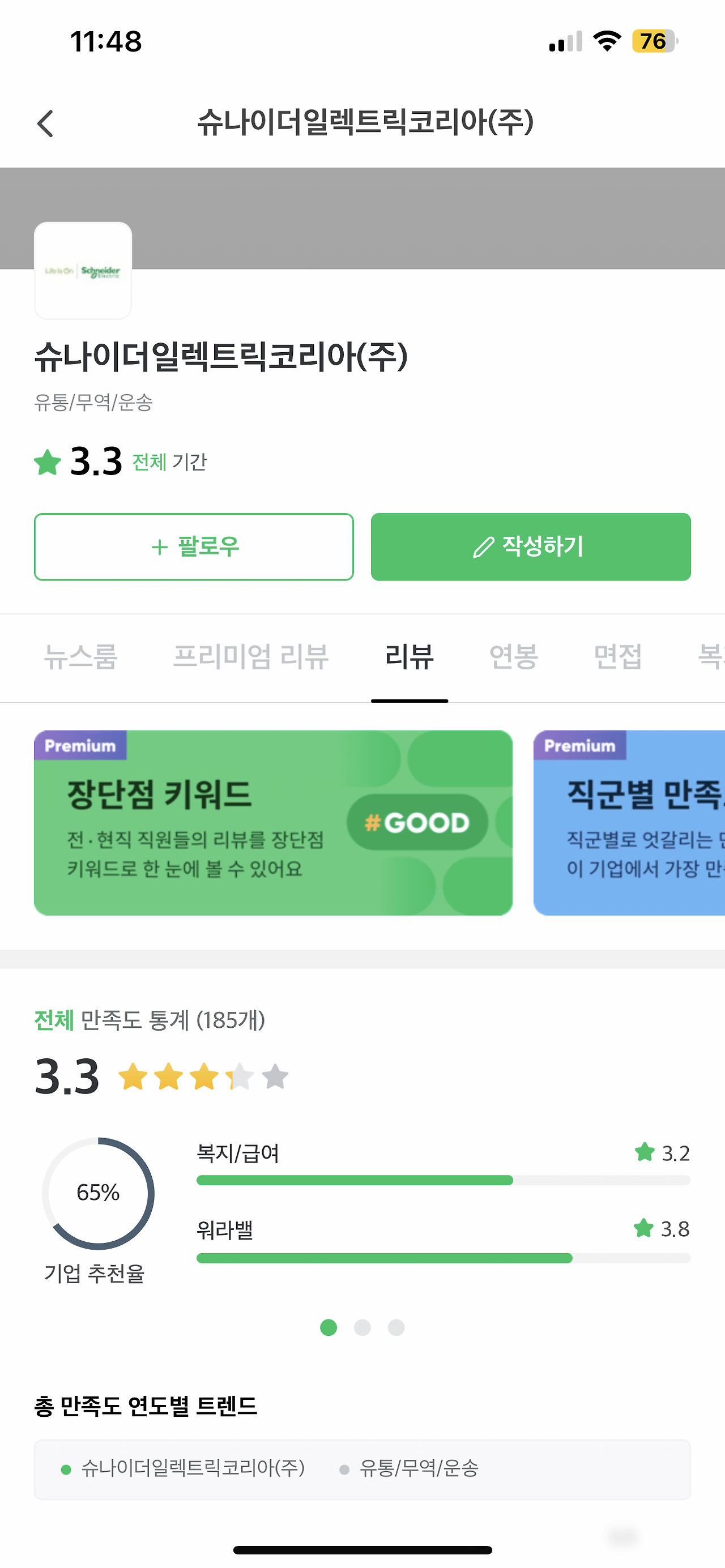Switch to the 연봉 tab

pyautogui.click(x=513, y=657)
